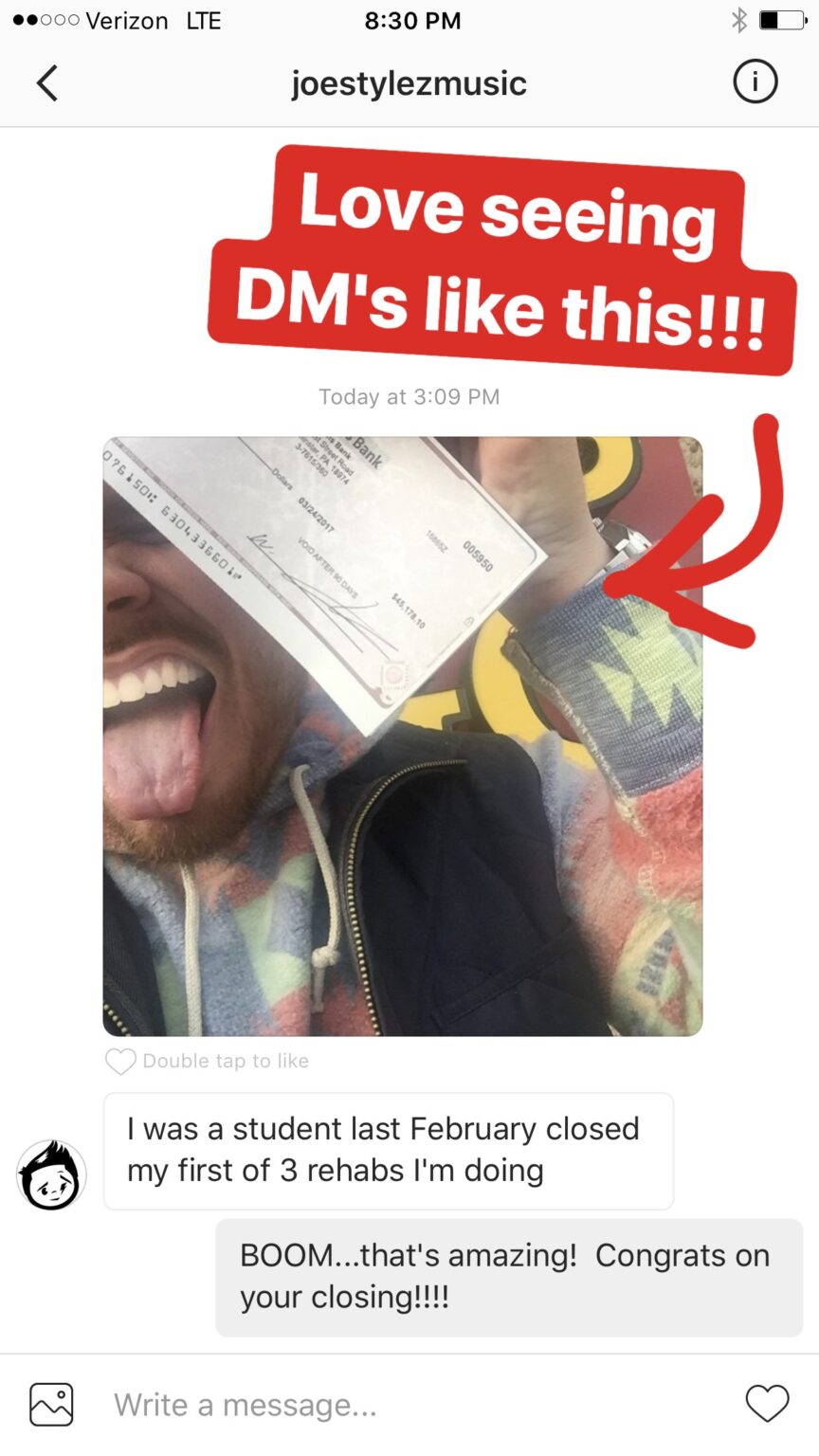This screenshot has width=819, height=1456.
Task: Open the photo message with the check
Action: click(402, 736)
